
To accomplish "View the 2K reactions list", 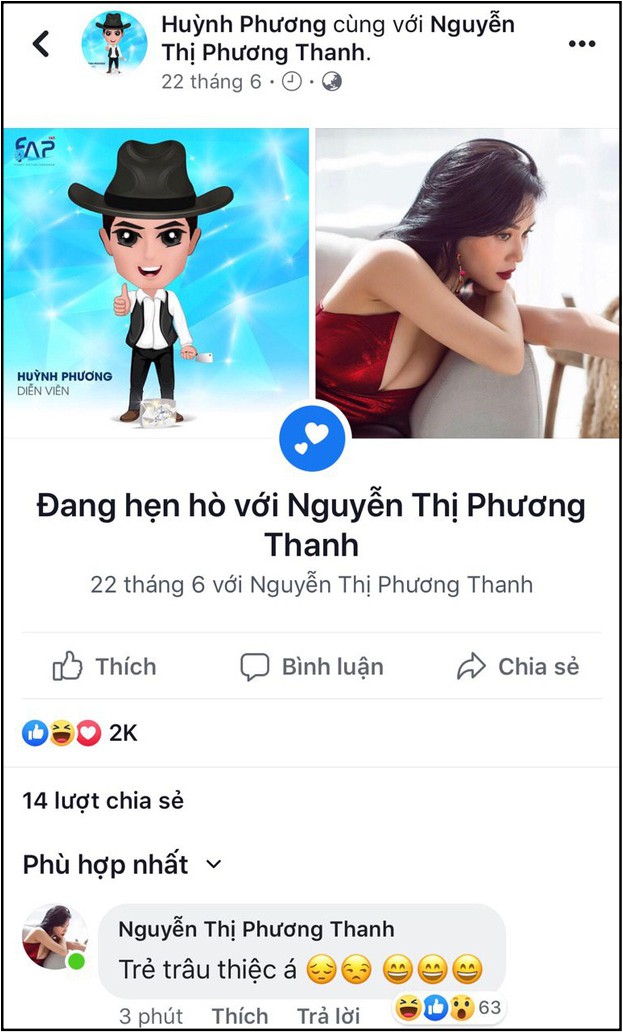I will click(x=80, y=733).
